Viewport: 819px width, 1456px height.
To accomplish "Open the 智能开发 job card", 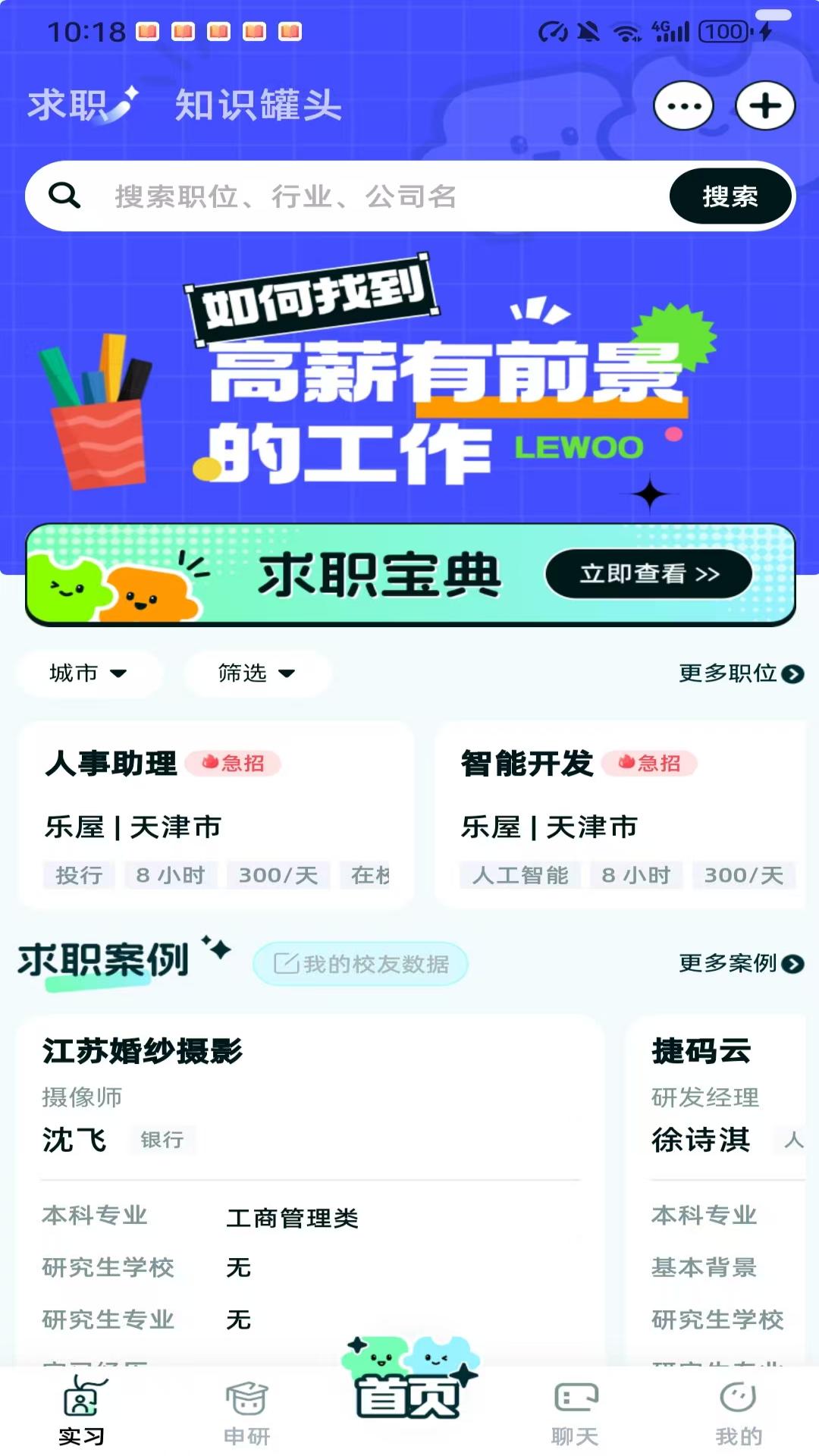I will click(618, 815).
